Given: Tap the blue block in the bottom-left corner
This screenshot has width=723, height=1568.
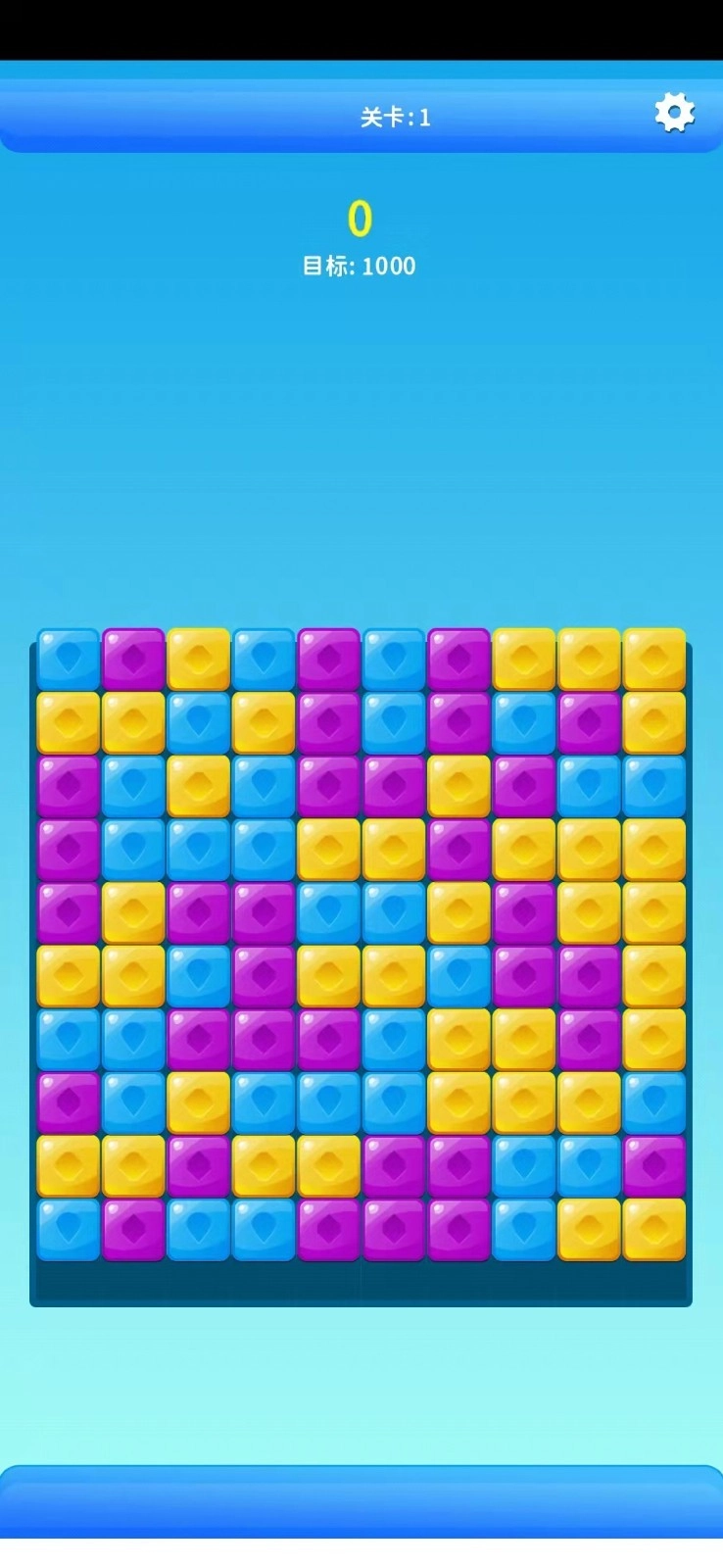Looking at the screenshot, I should point(69,1229).
